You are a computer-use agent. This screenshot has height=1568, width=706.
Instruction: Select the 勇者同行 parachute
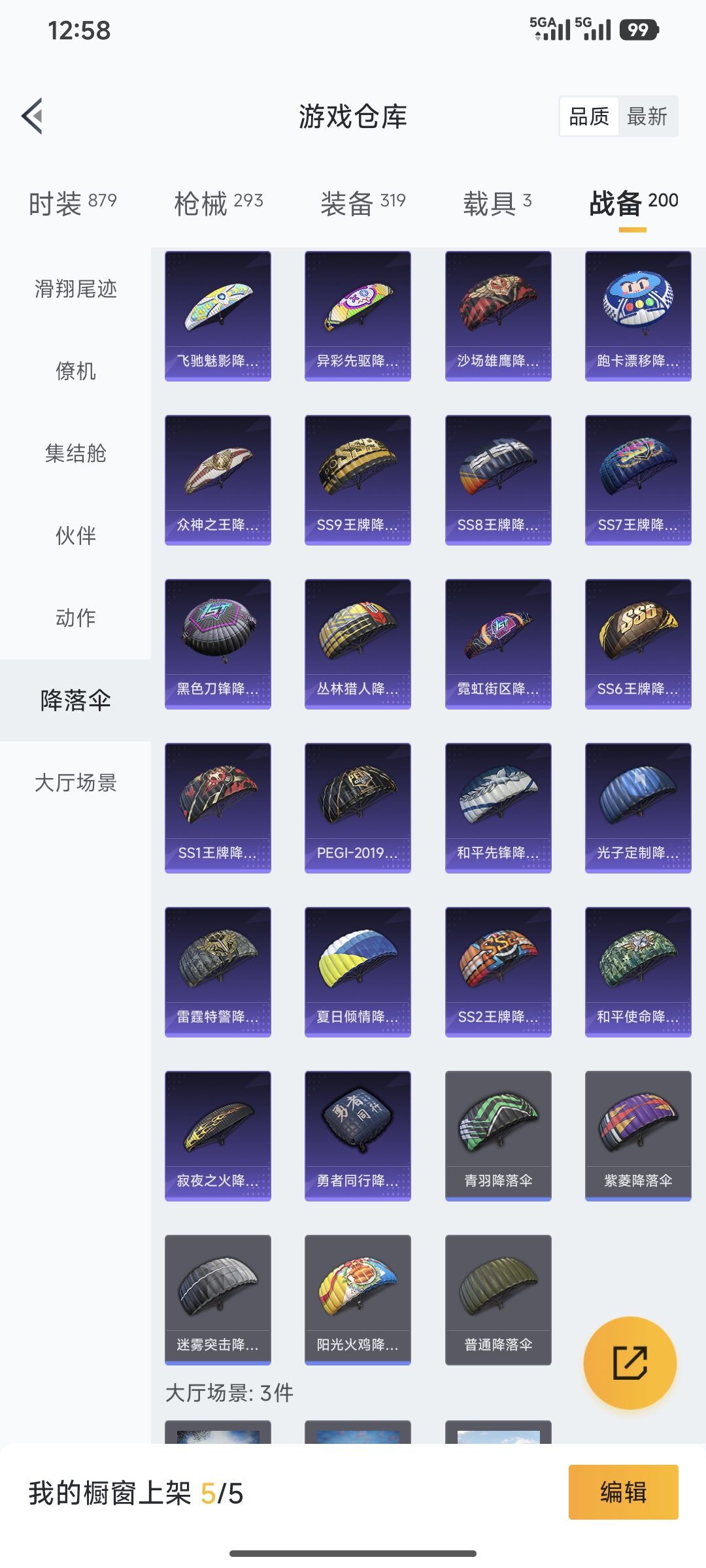[358, 1135]
